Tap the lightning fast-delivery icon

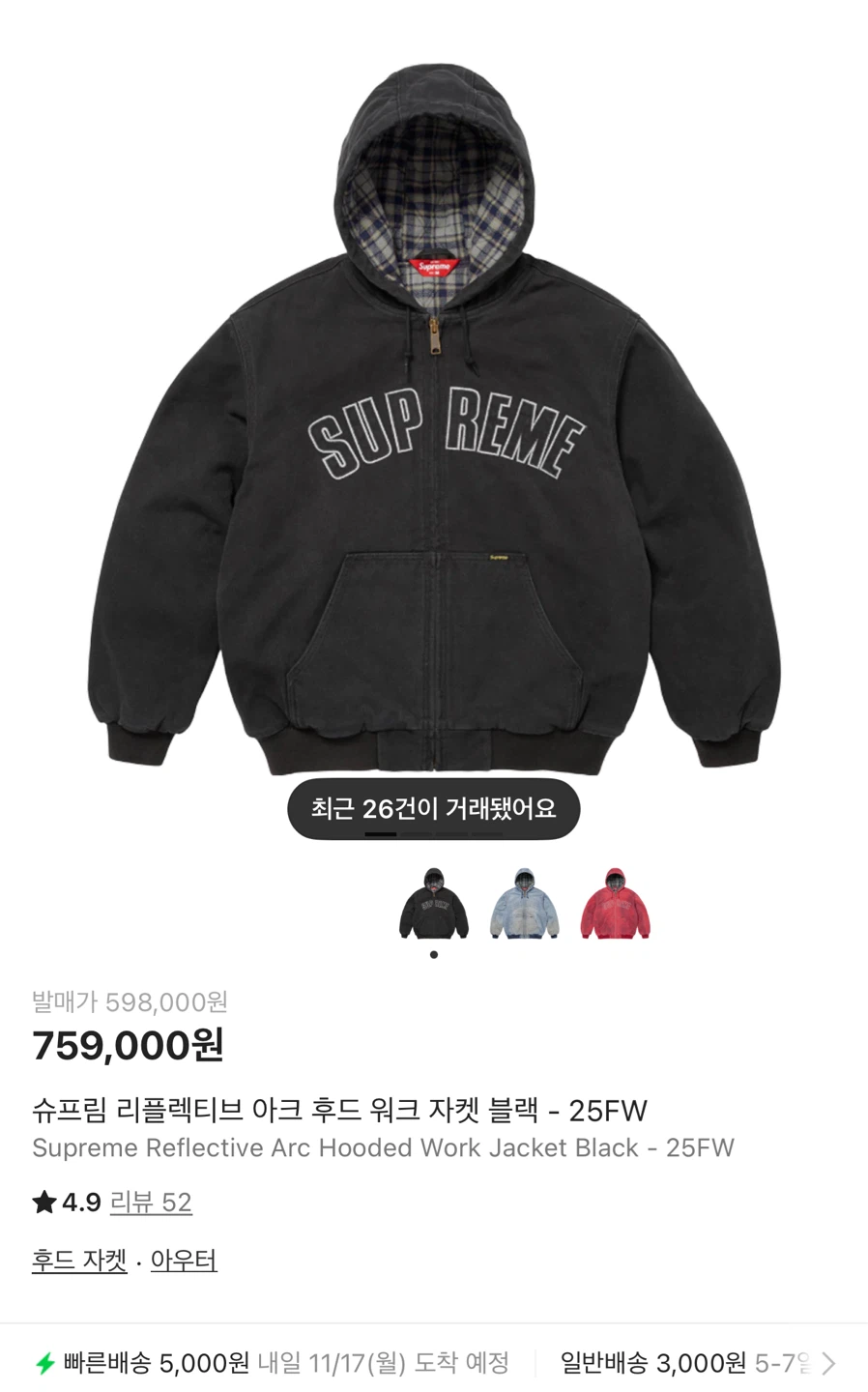point(45,1363)
